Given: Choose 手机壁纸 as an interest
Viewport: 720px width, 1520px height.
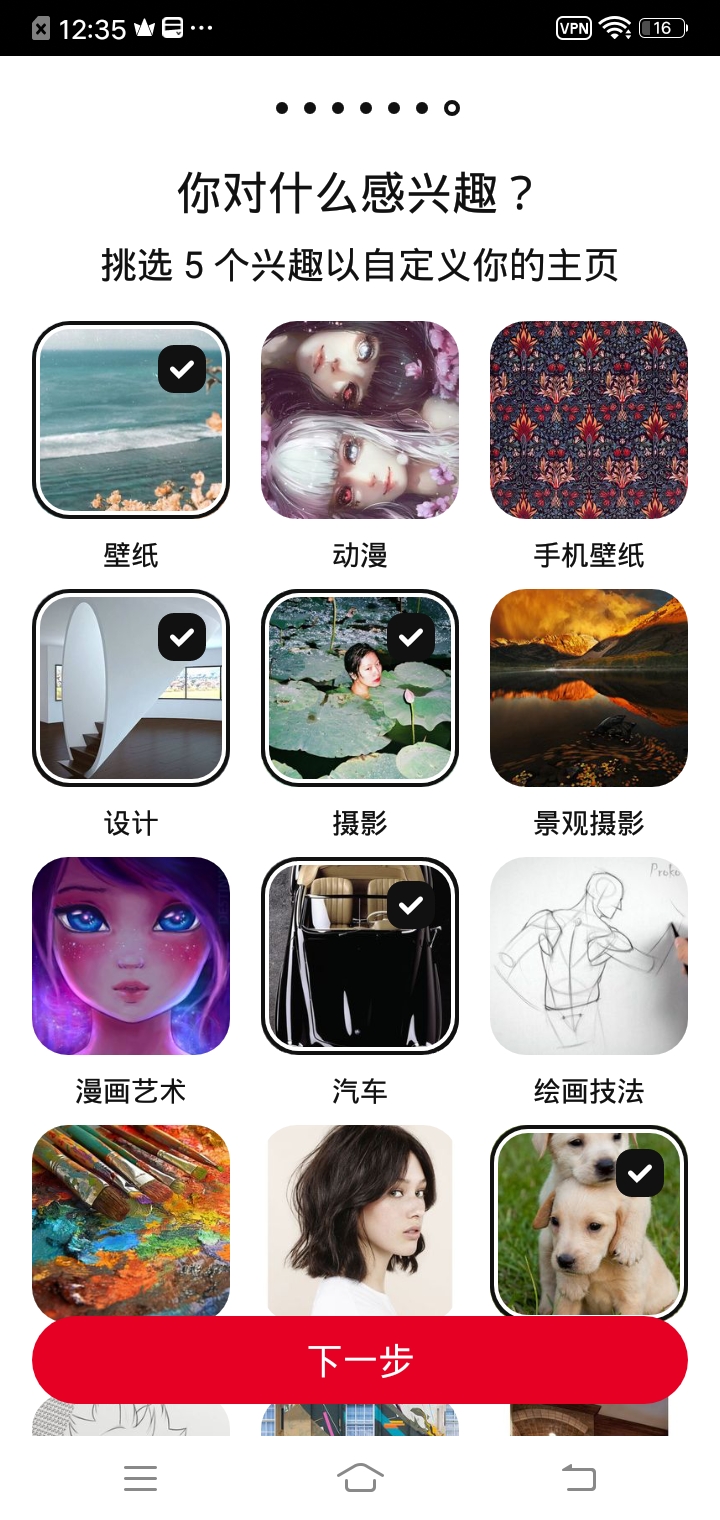Looking at the screenshot, I should point(588,419).
